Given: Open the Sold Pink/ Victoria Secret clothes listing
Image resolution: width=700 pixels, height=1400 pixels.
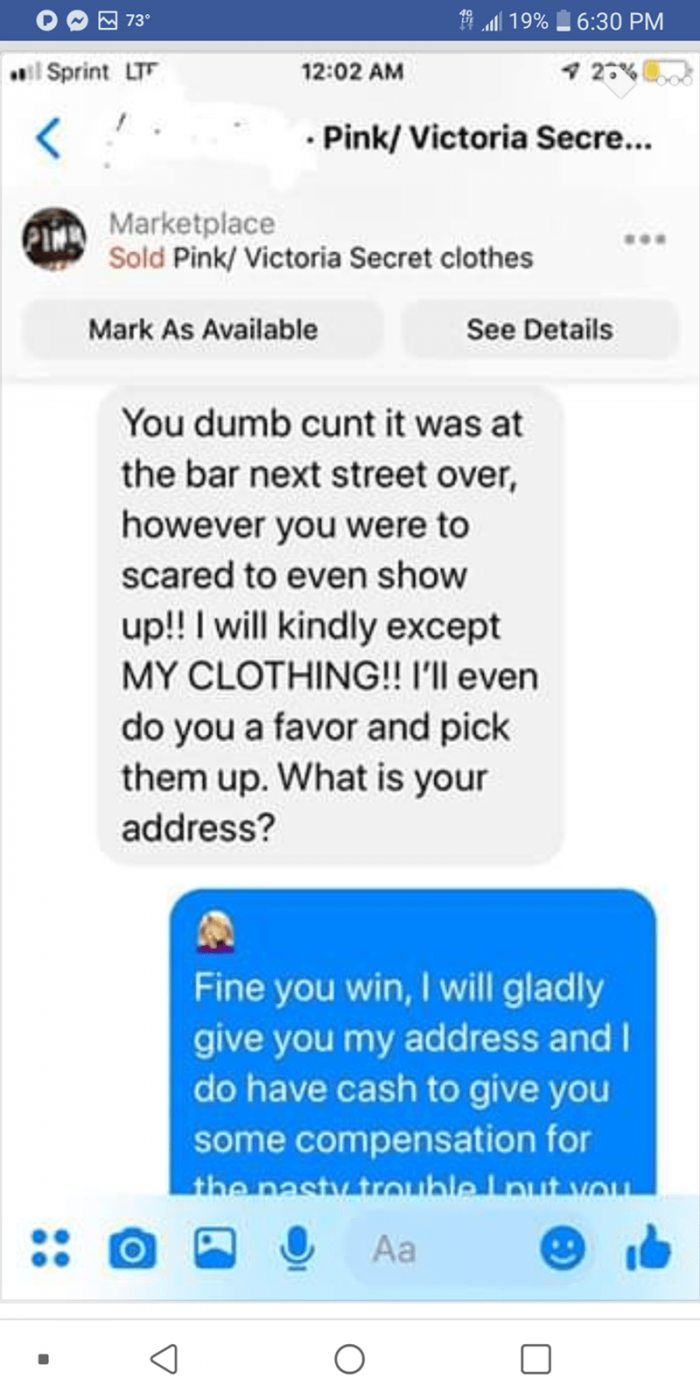Looking at the screenshot, I should pos(320,258).
